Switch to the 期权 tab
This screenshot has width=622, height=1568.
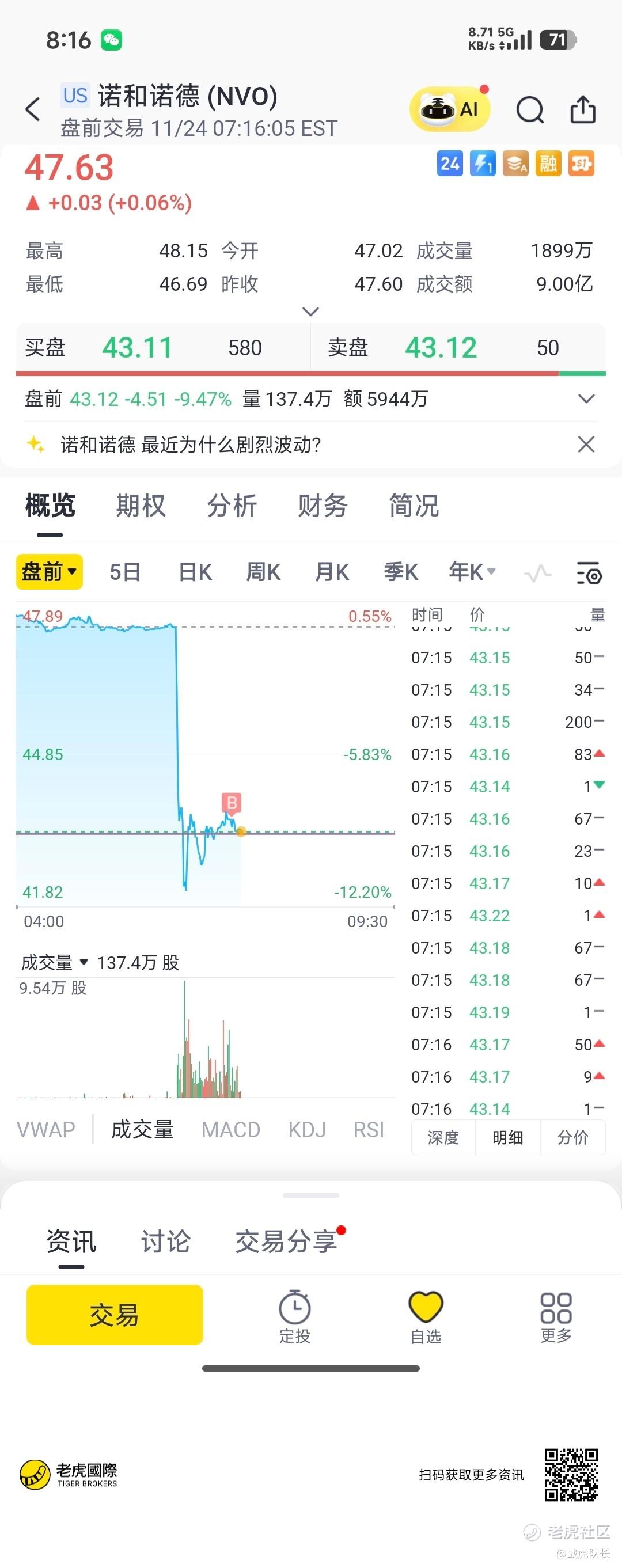point(141,506)
